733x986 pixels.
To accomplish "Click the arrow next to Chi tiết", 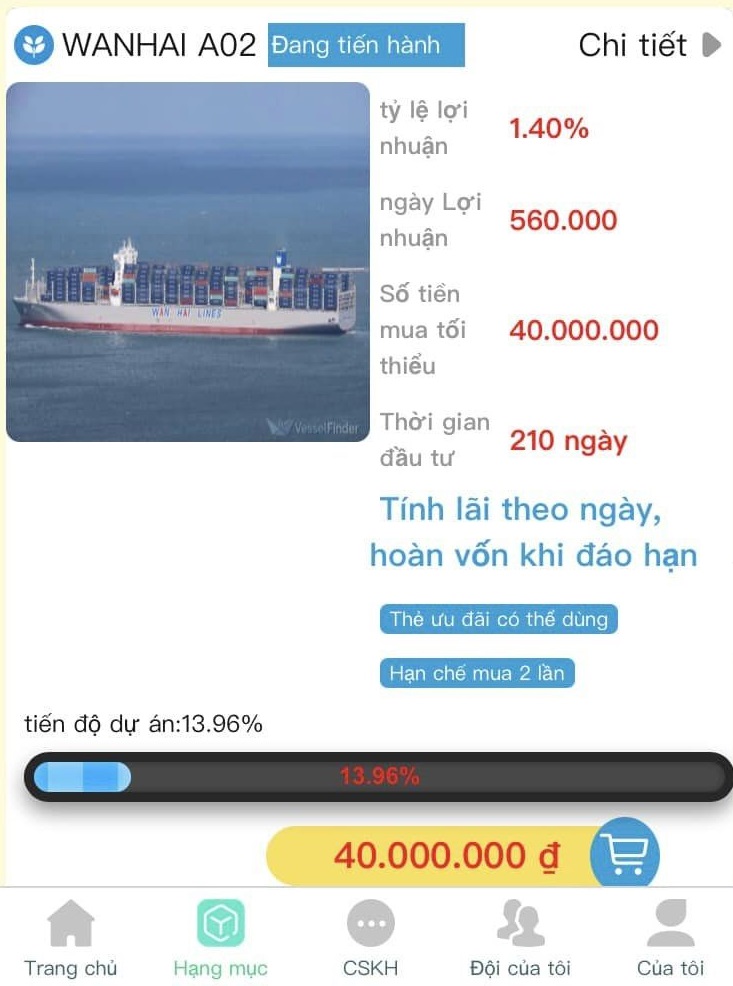I will (x=710, y=44).
